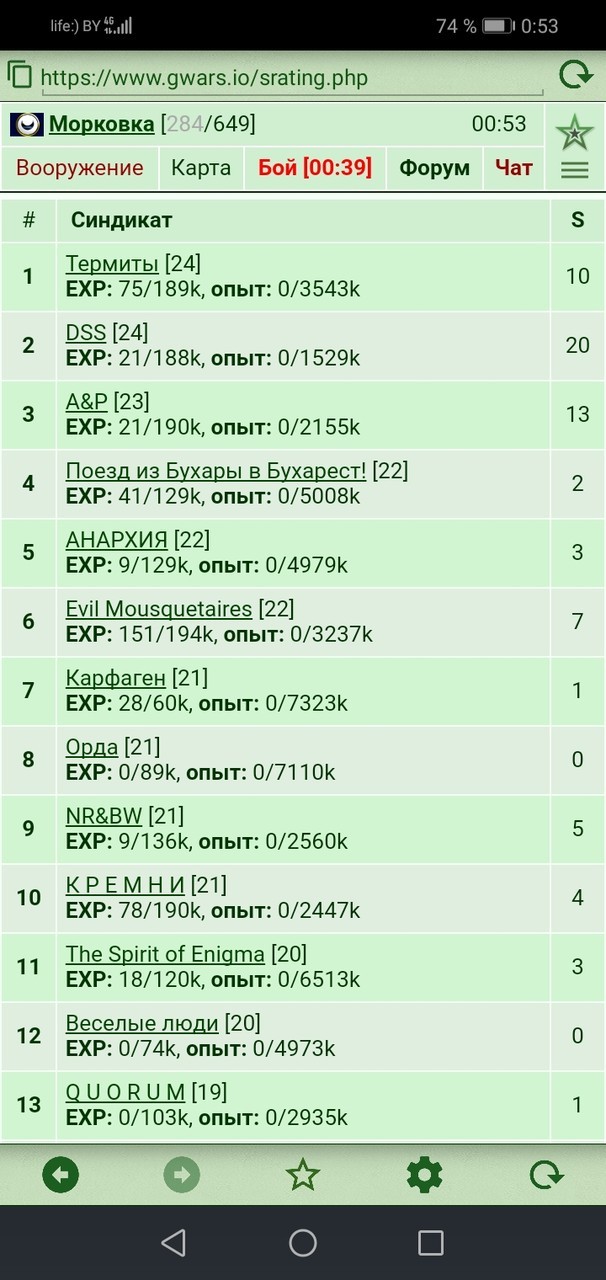Viewport: 606px width, 1280px height.
Task: Open the DSS syndicate page
Action: click(x=86, y=333)
